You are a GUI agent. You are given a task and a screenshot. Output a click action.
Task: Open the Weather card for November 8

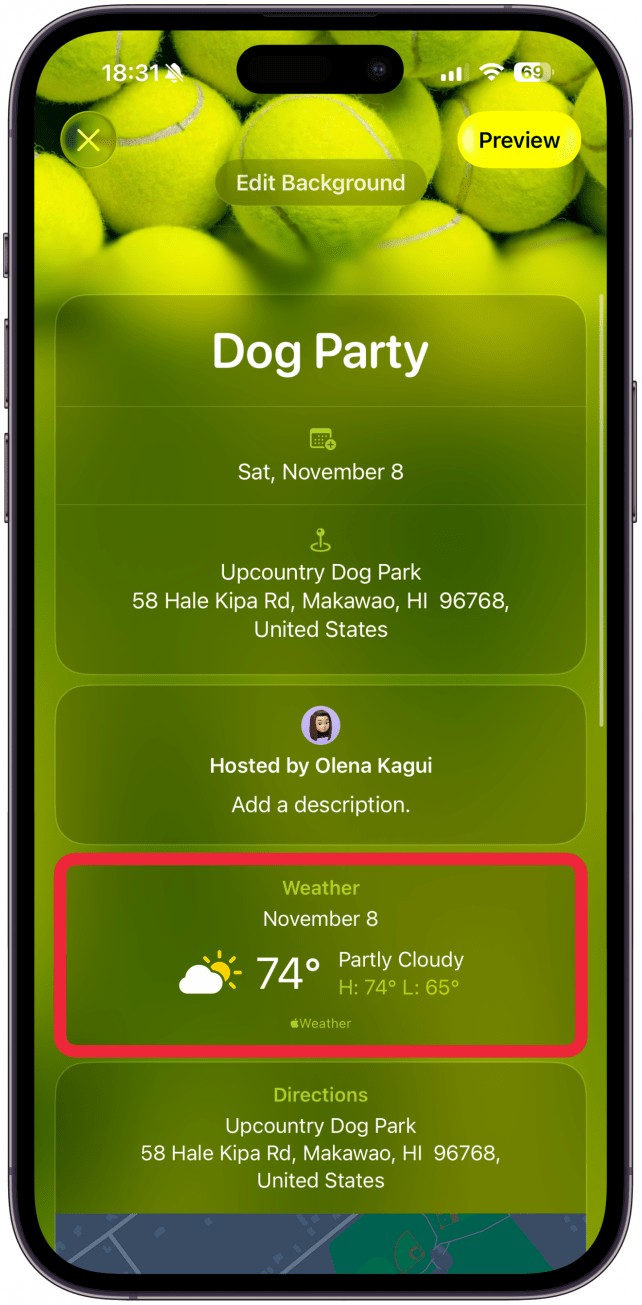coord(320,955)
